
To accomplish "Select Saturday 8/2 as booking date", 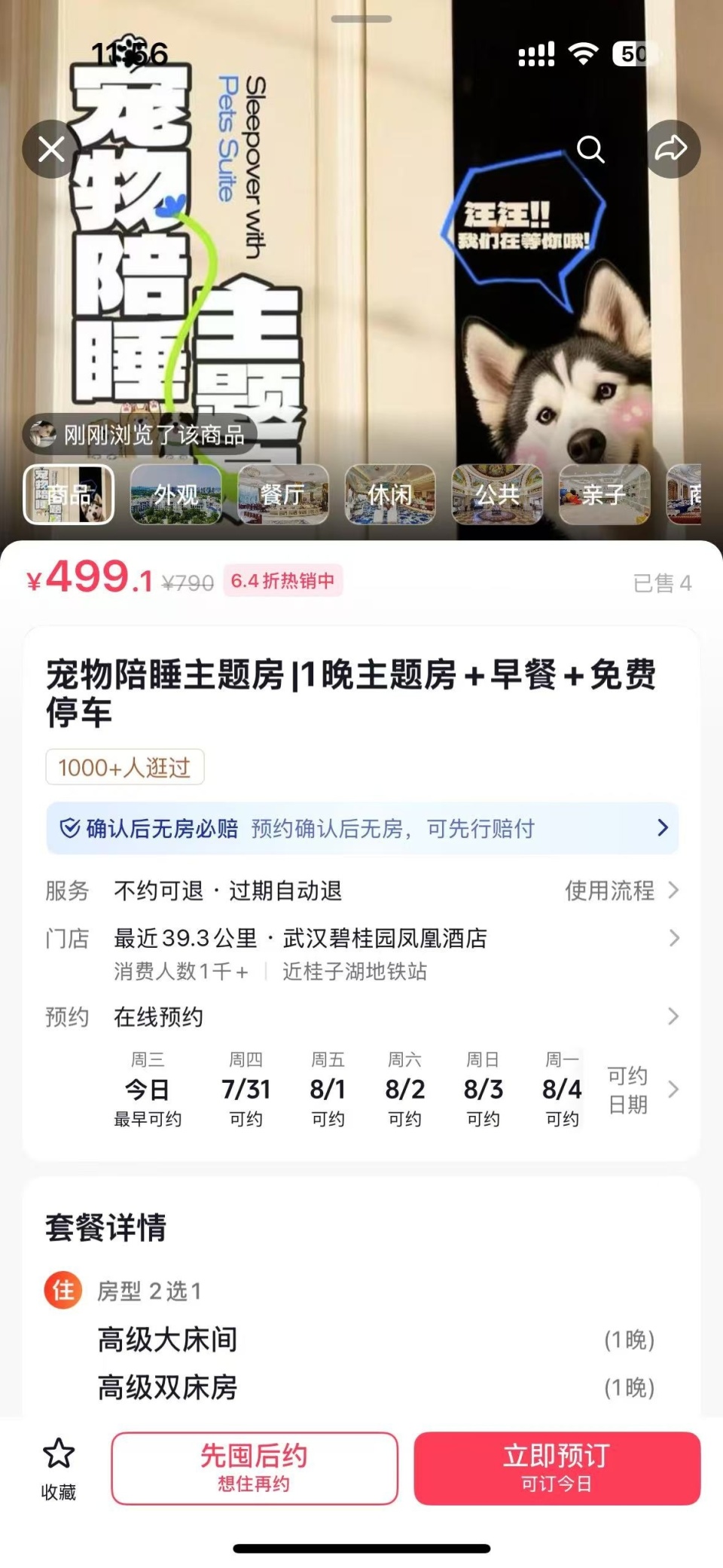I will coord(405,1089).
